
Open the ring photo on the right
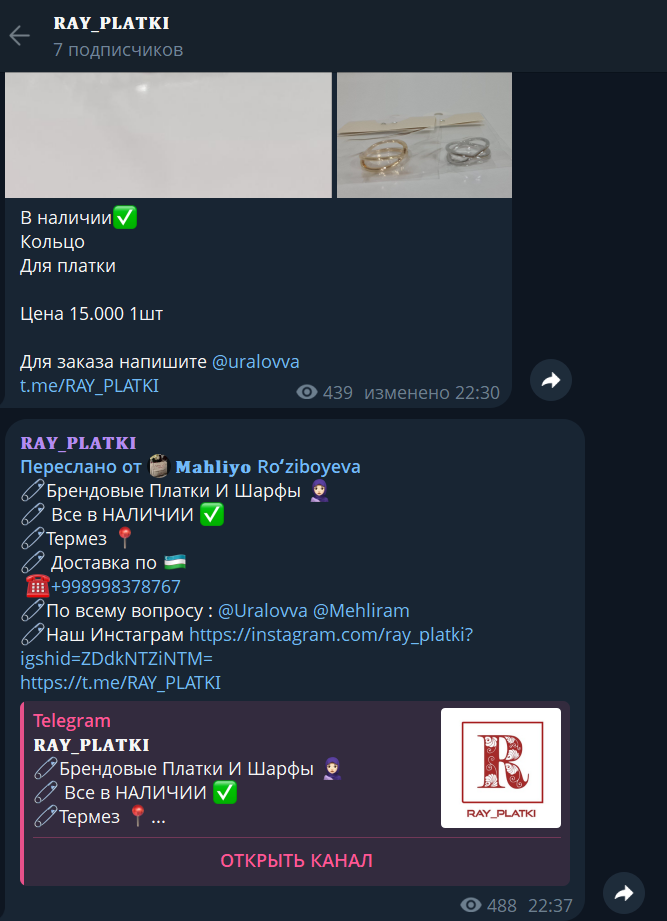point(424,135)
